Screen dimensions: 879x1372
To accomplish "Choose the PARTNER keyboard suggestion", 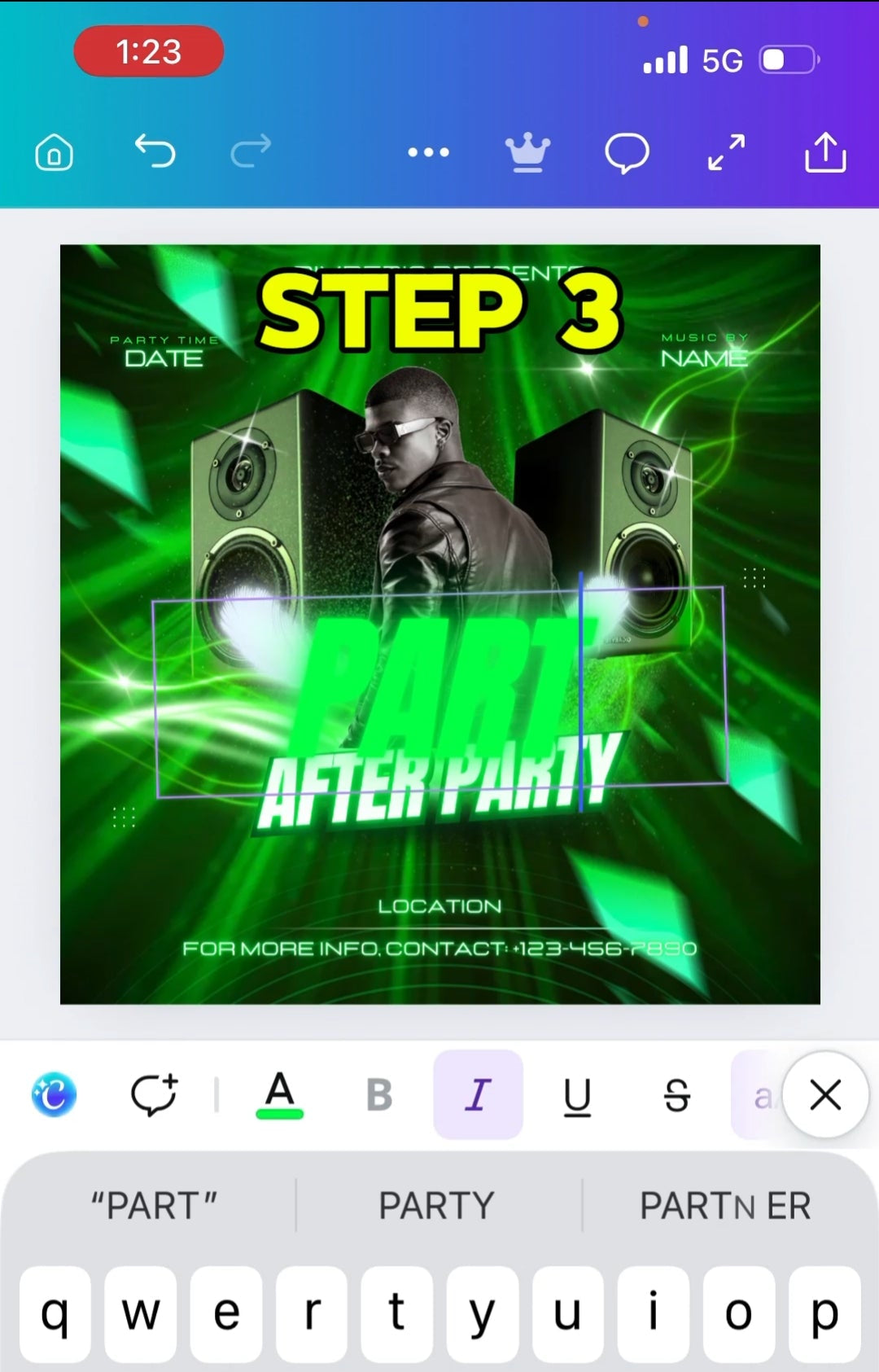I will tap(725, 1206).
